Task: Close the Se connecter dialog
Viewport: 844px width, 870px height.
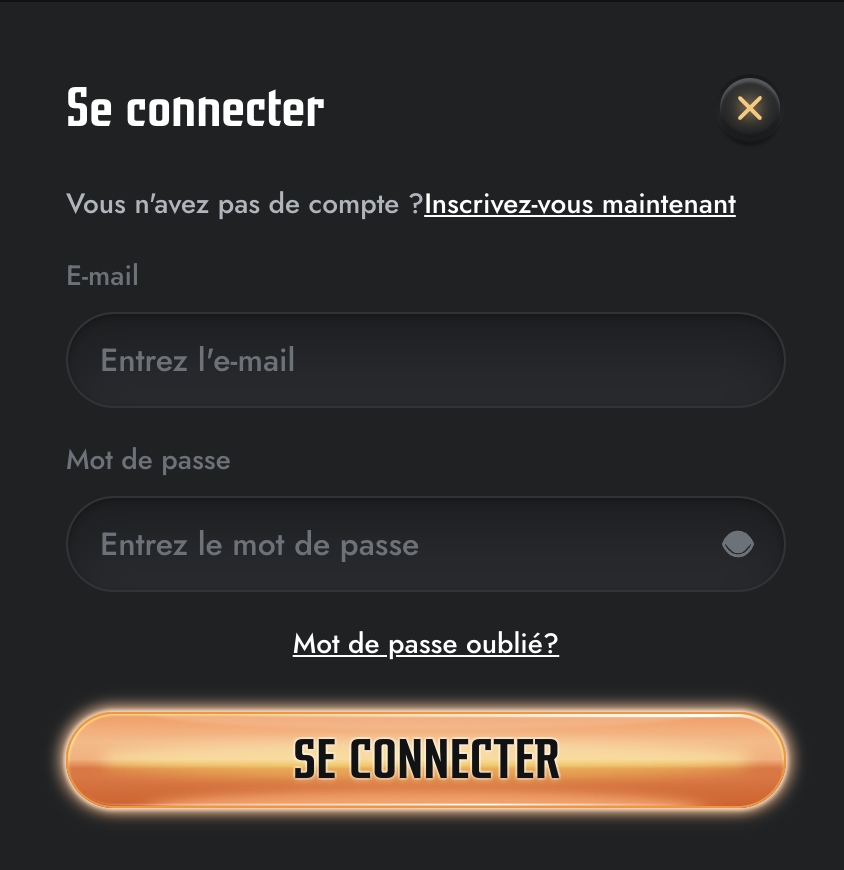Action: [749, 108]
